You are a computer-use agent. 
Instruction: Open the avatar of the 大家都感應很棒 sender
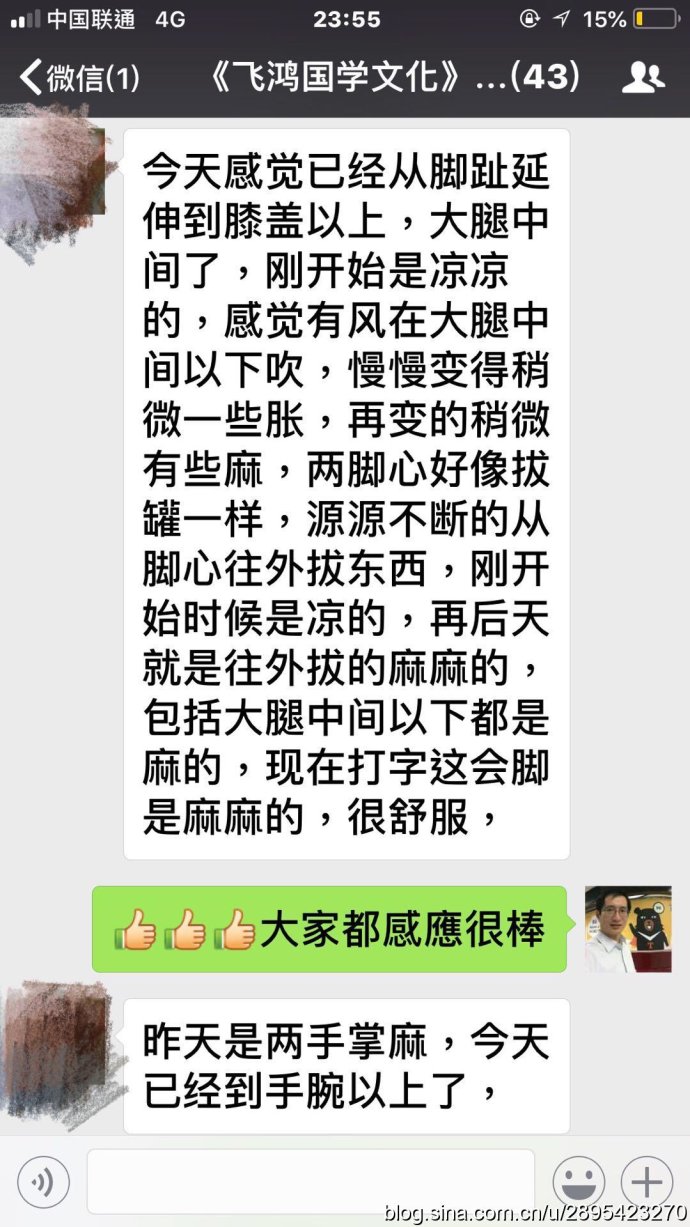[x=627, y=929]
